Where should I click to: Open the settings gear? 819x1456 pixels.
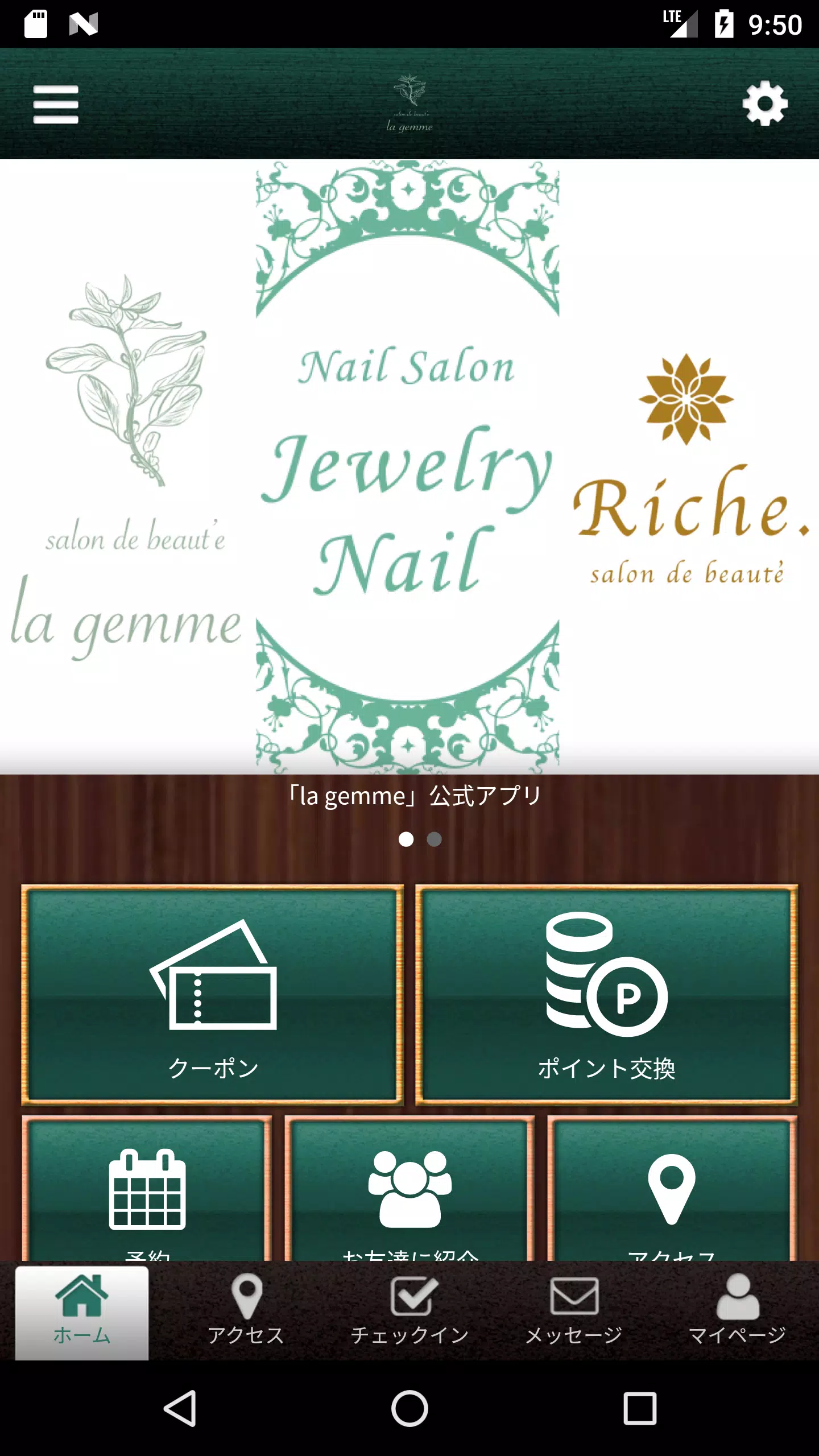click(x=765, y=103)
